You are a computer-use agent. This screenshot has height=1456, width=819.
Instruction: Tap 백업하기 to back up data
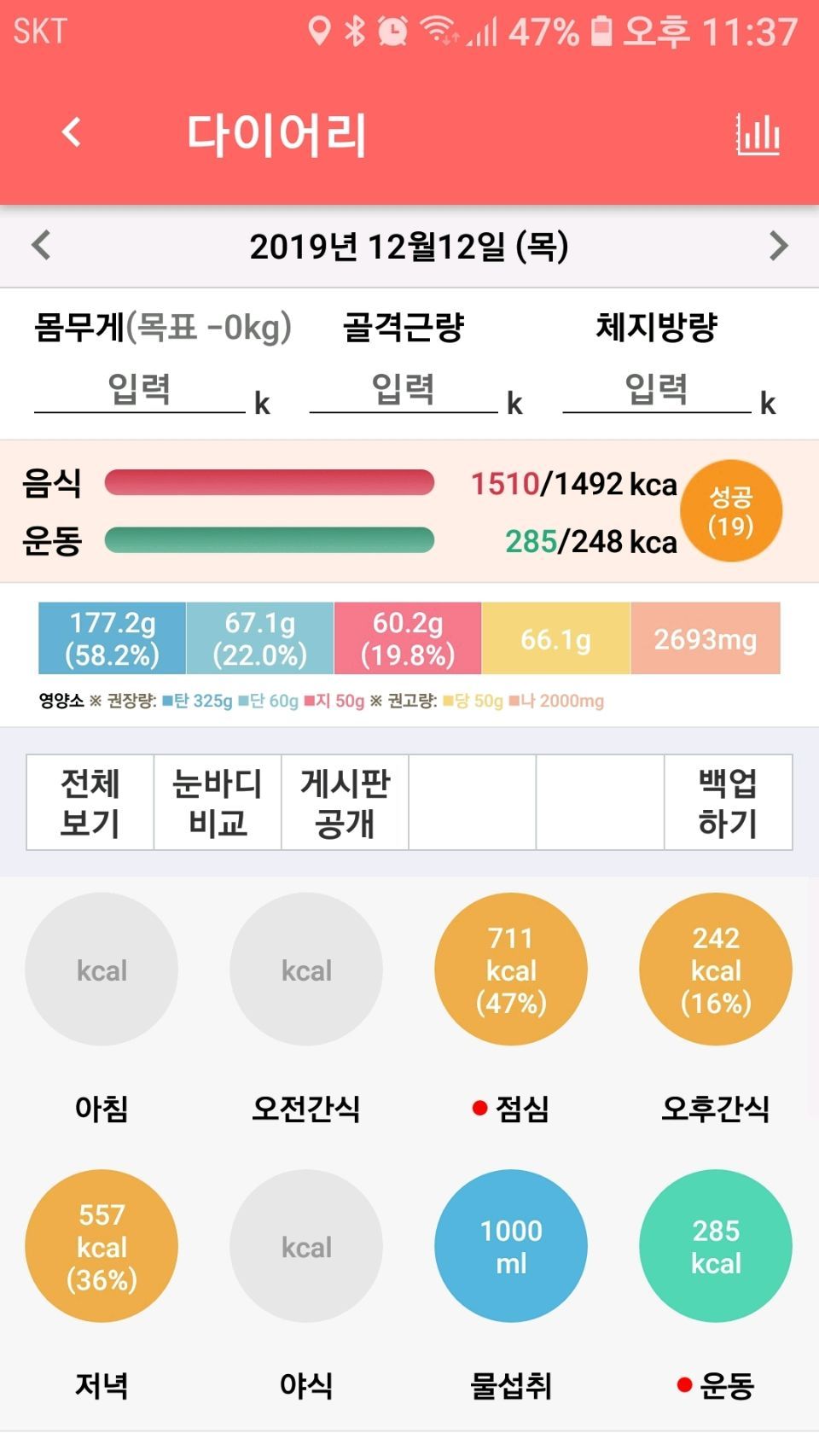pos(728,802)
